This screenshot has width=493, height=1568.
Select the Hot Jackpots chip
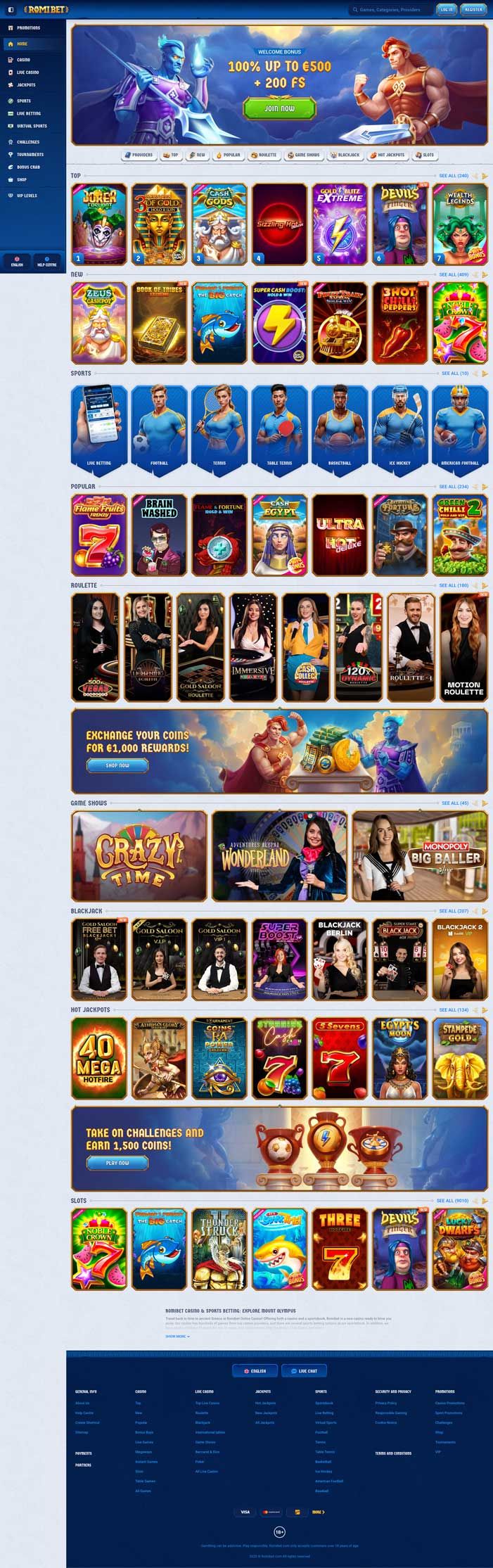[x=387, y=155]
